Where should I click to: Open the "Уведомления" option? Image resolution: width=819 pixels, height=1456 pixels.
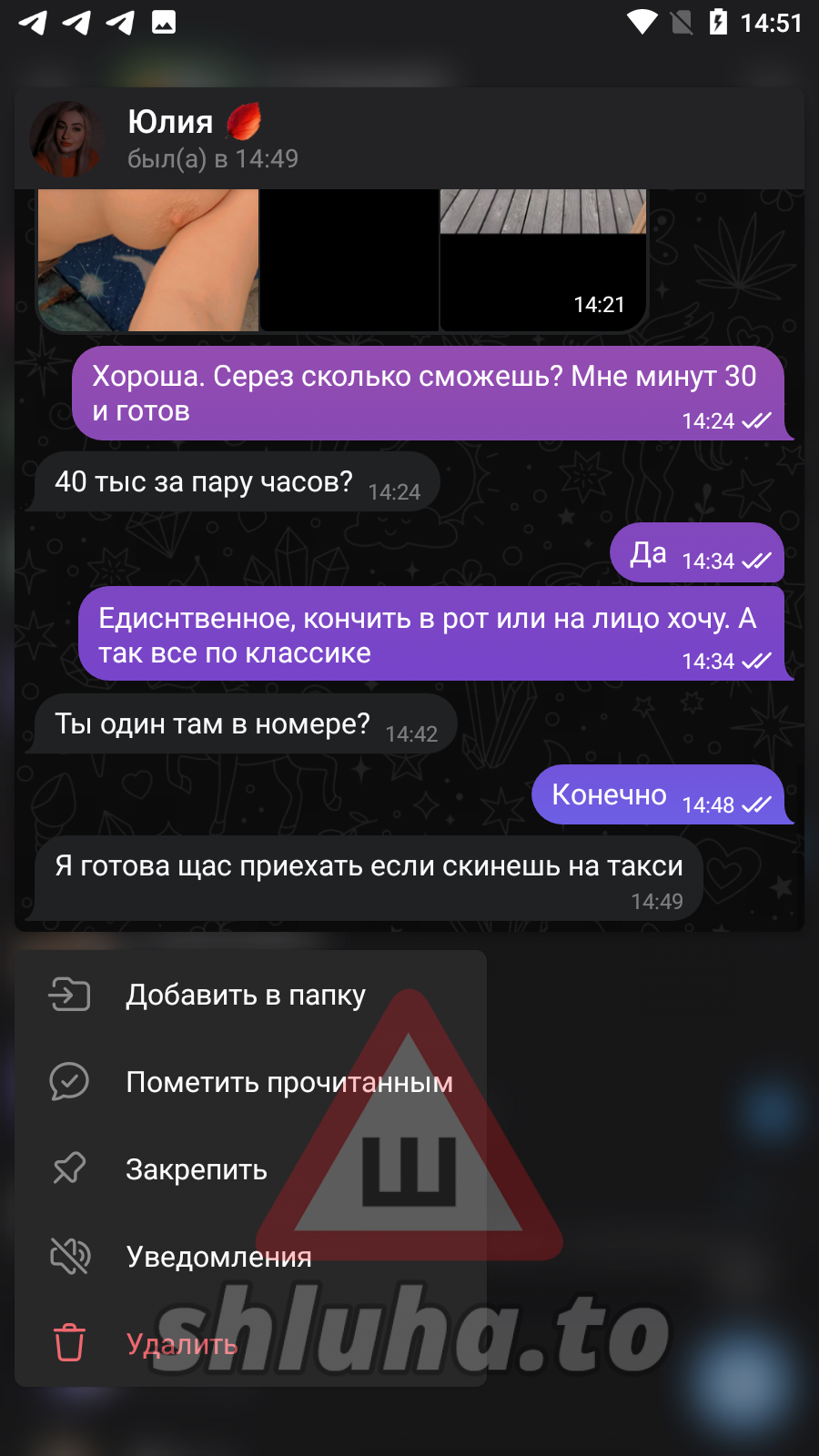point(218,1257)
